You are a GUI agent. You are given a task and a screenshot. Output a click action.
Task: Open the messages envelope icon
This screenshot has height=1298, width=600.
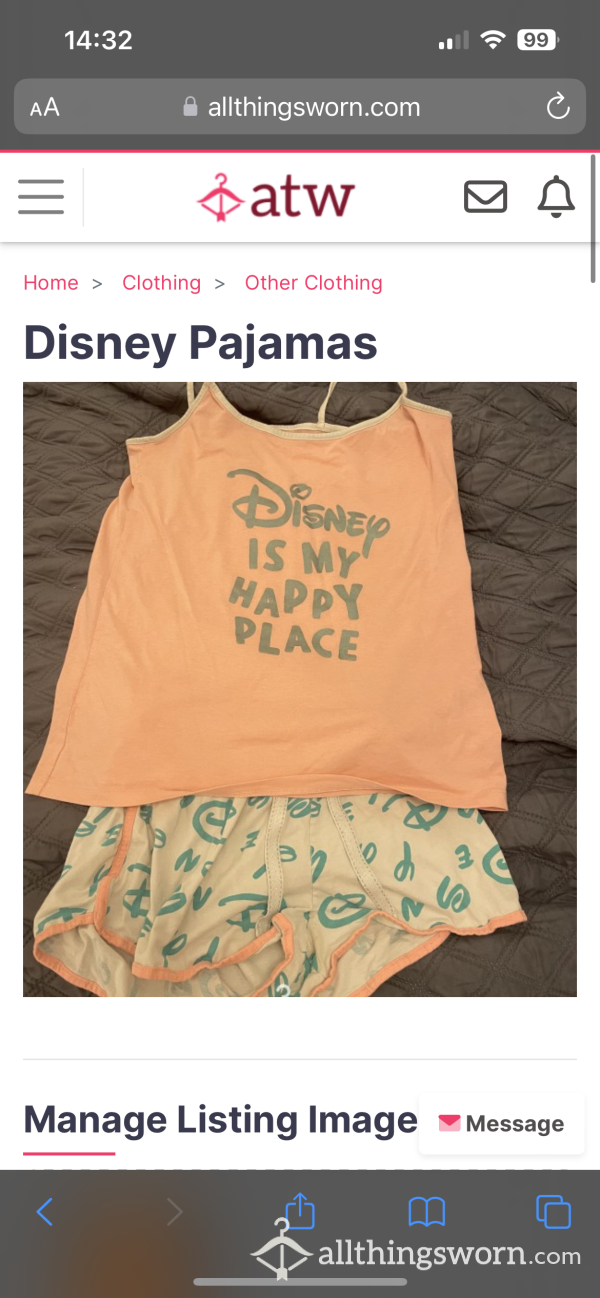[x=486, y=197]
